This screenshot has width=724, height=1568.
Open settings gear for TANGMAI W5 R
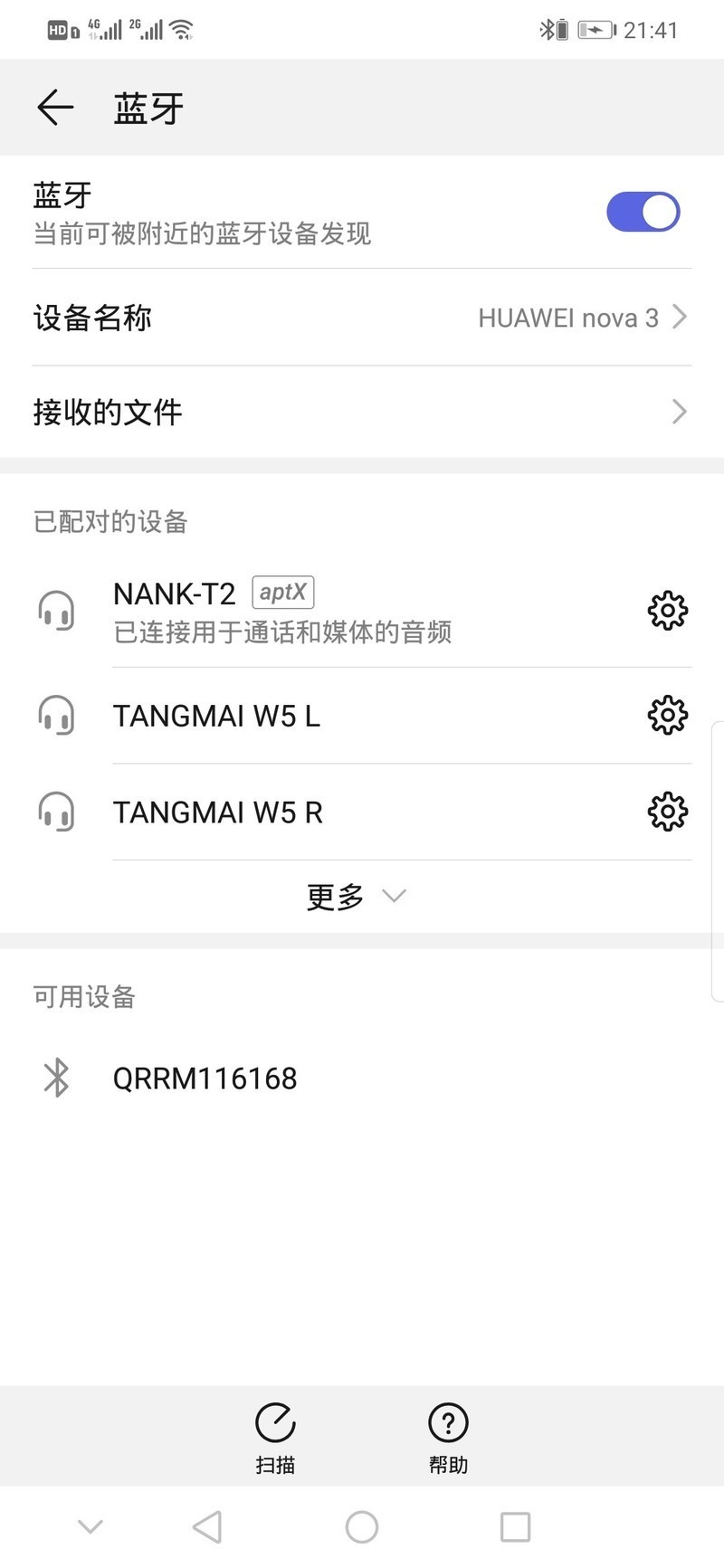pyautogui.click(x=668, y=813)
